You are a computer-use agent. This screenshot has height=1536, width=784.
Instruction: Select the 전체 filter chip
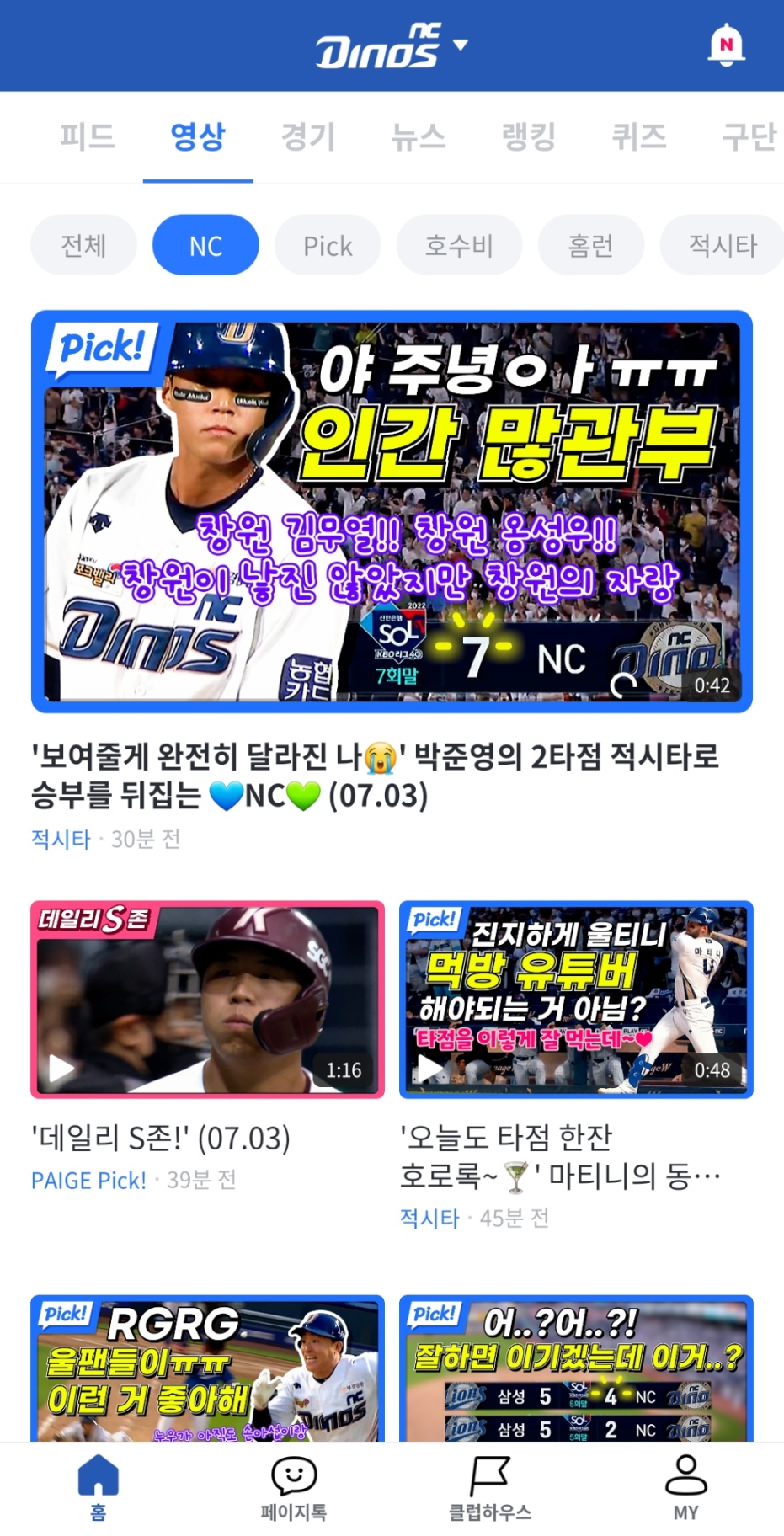(83, 246)
